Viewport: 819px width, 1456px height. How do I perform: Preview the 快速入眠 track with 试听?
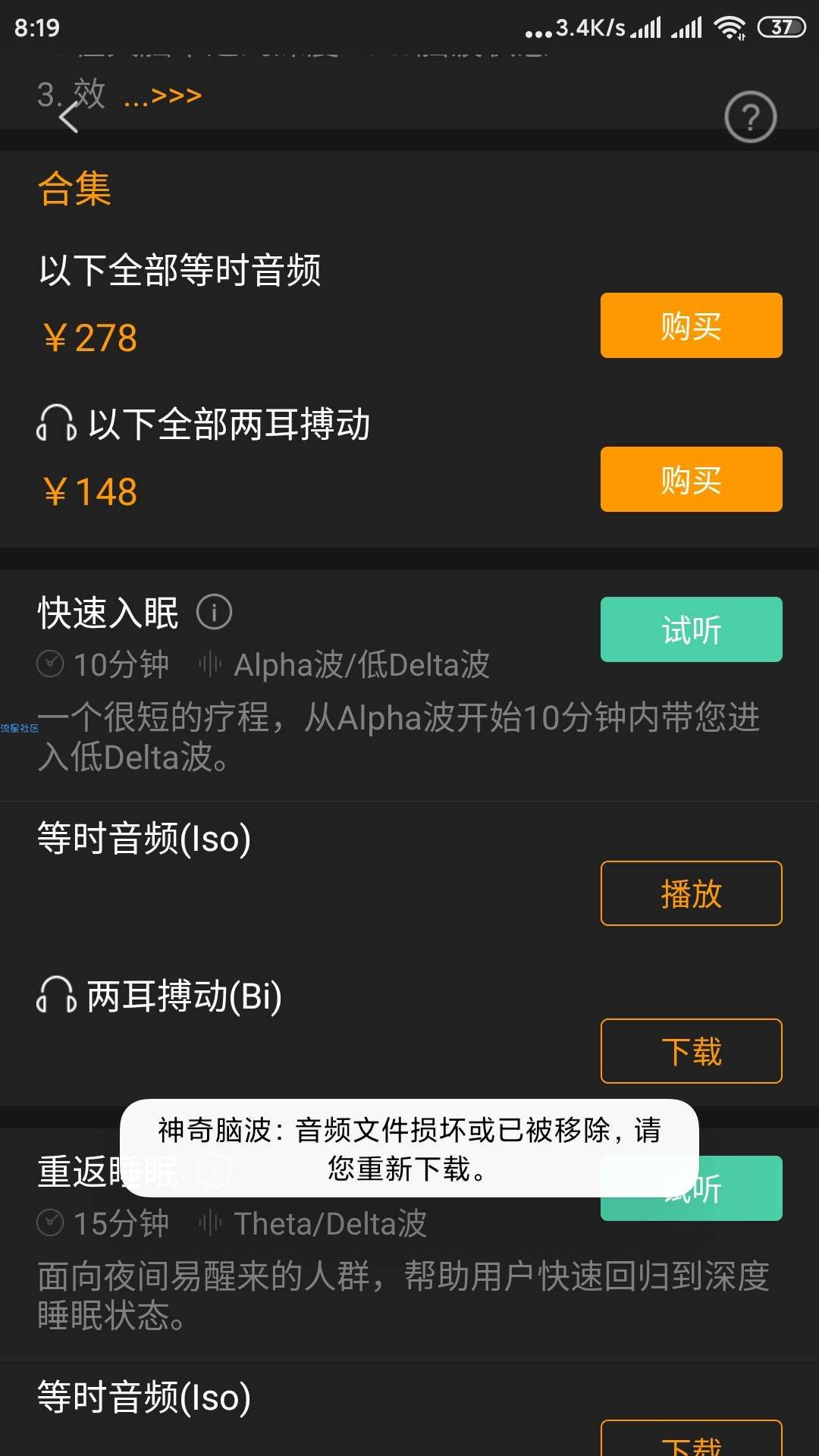[x=691, y=629]
